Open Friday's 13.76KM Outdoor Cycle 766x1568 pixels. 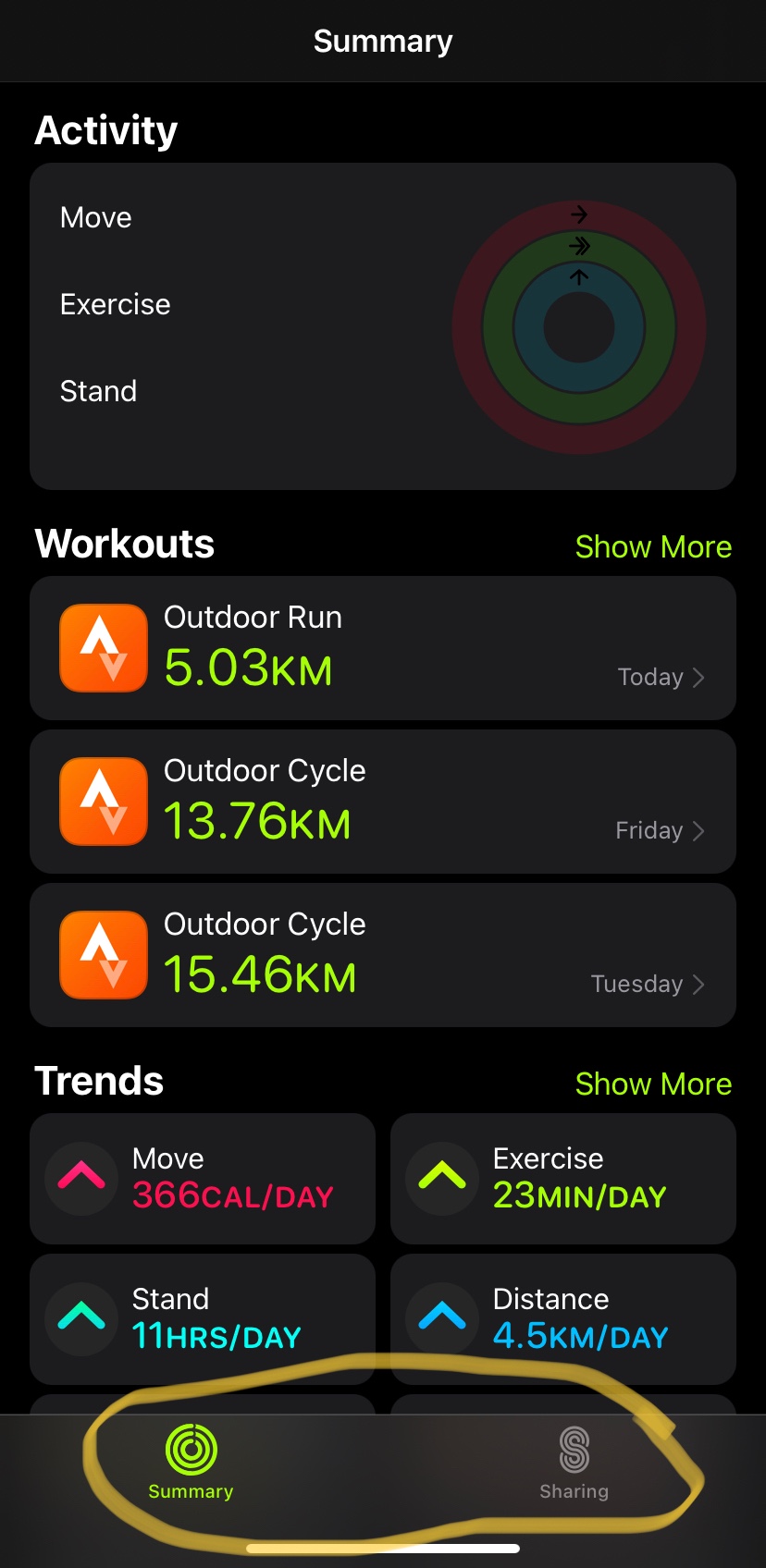pos(383,802)
